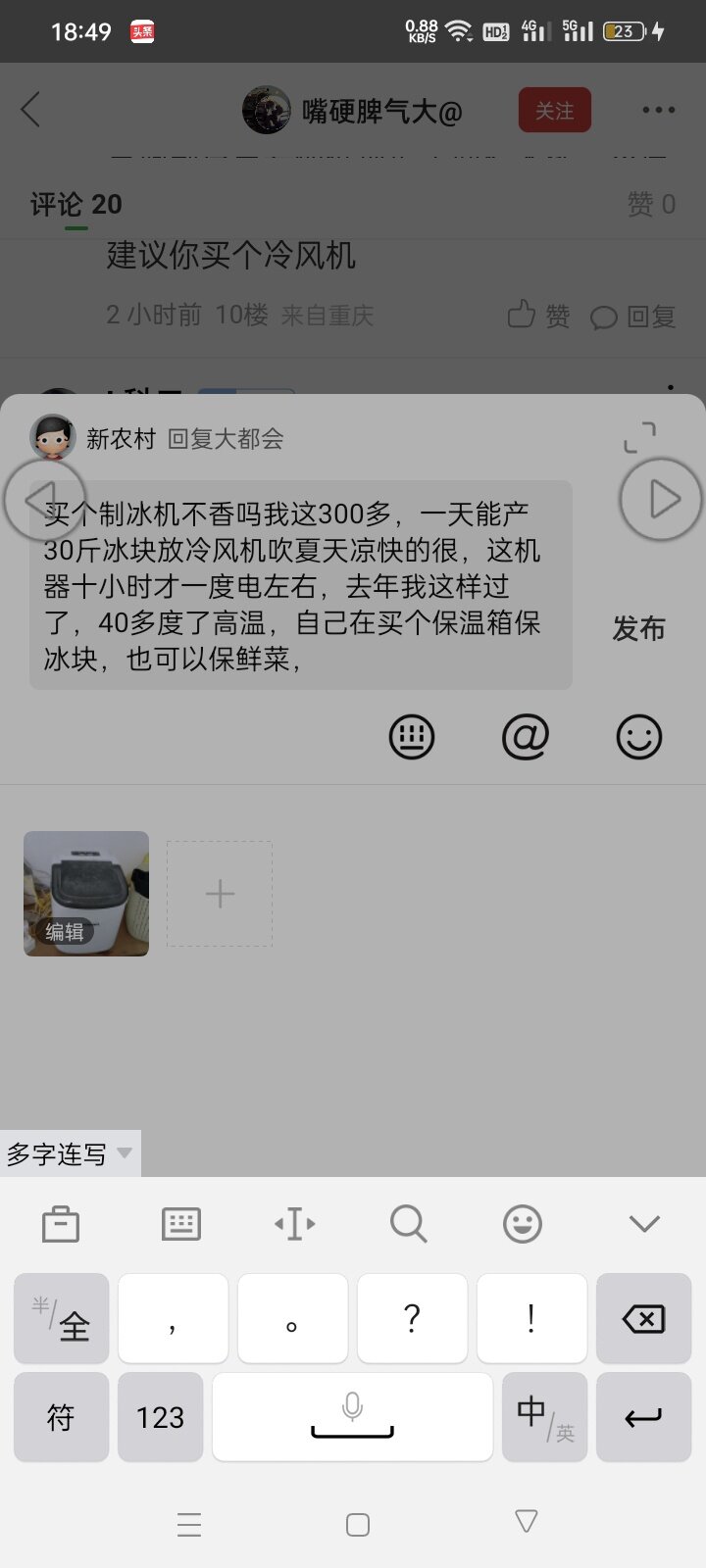Tap 发布 to post the reply

click(638, 628)
